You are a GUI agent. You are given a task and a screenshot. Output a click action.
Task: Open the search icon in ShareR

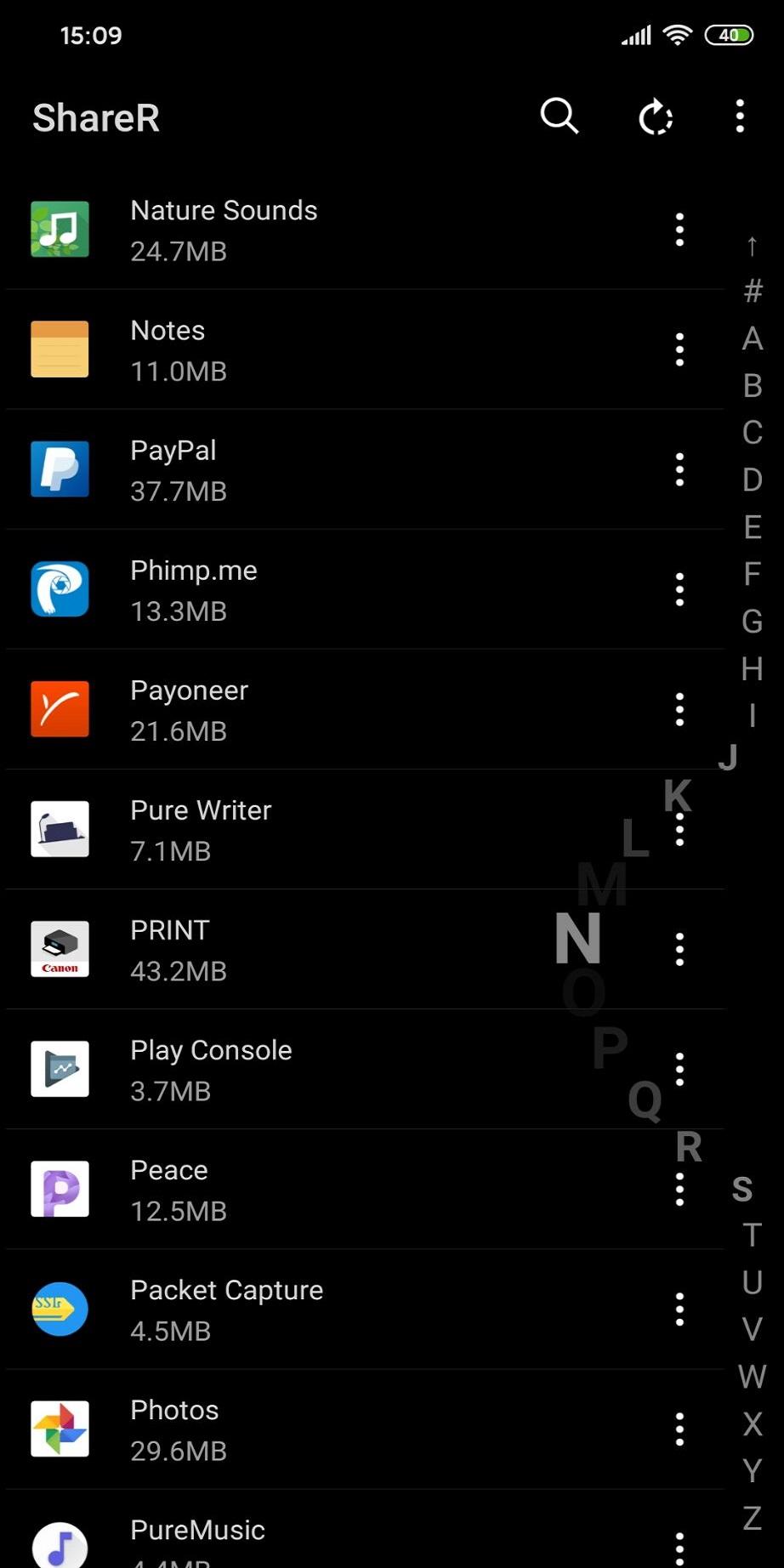pos(560,116)
